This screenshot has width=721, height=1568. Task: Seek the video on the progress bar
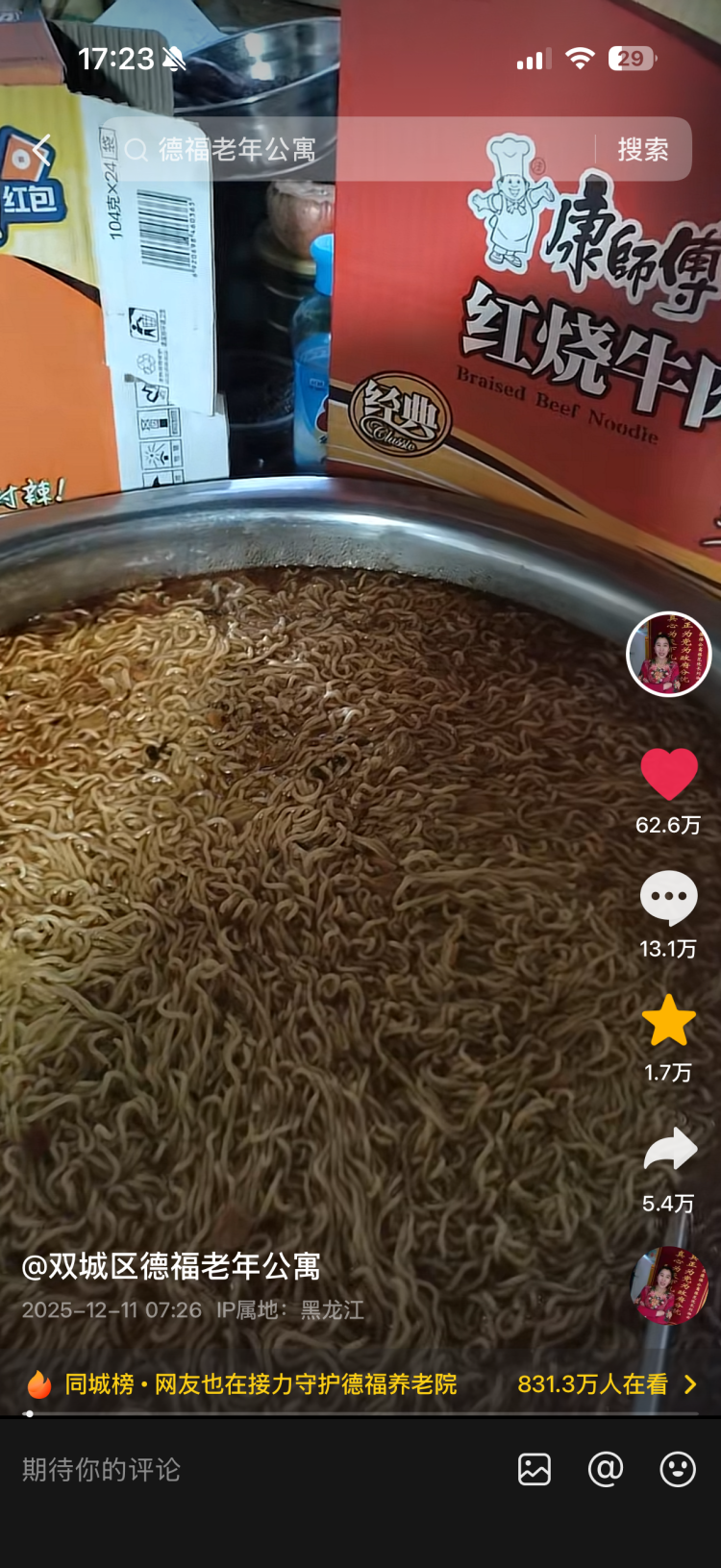pos(360,1414)
